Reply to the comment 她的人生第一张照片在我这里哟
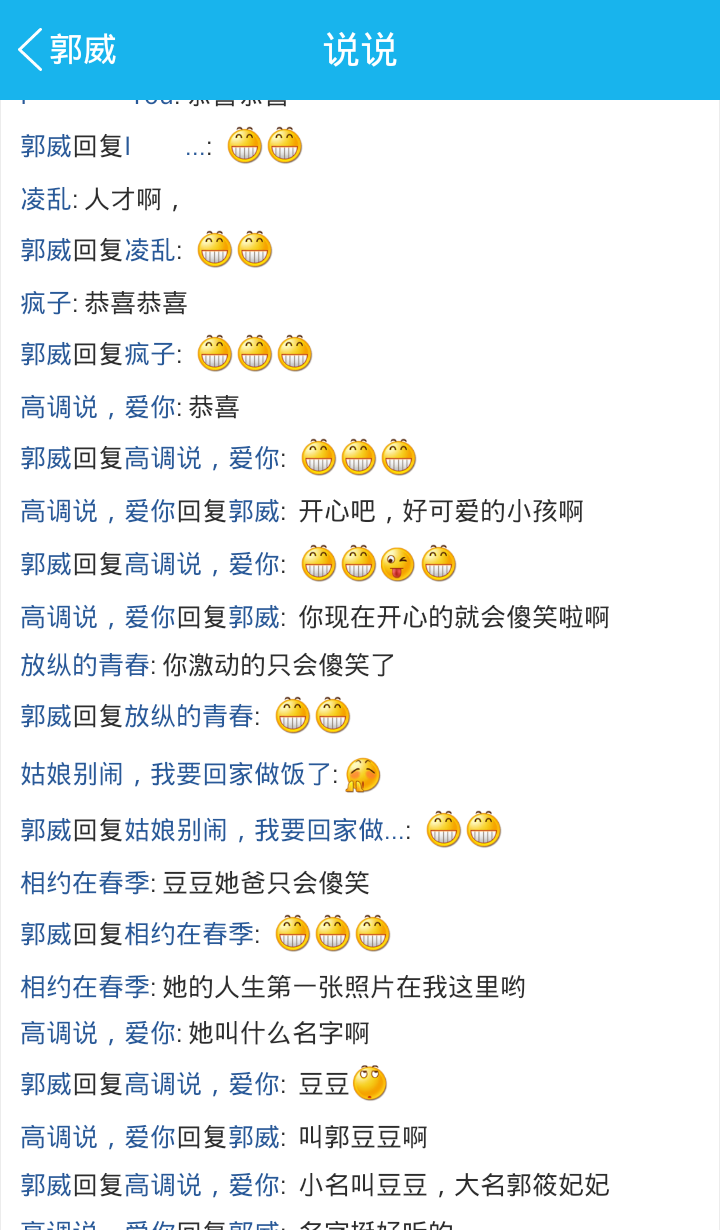 coord(344,987)
